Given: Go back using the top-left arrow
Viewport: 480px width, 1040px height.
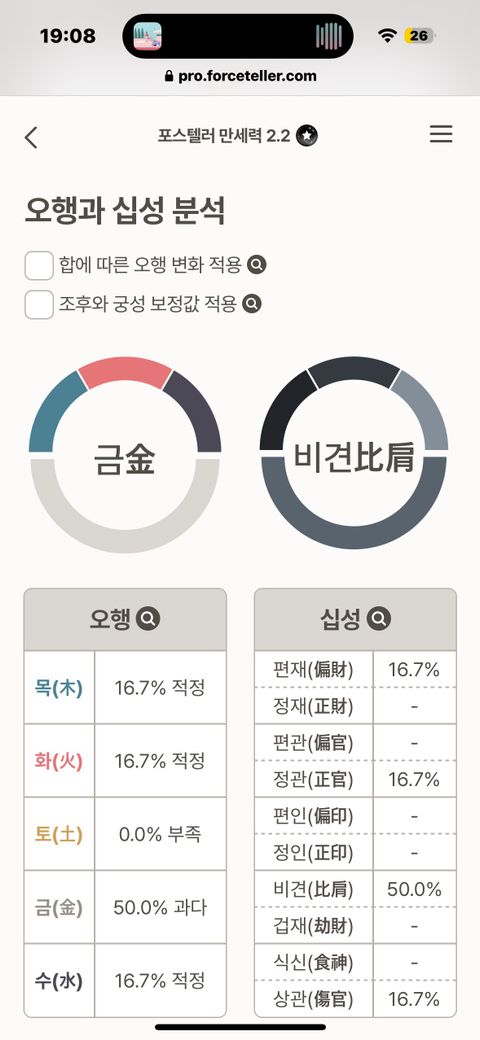Looking at the screenshot, I should click(x=30, y=137).
